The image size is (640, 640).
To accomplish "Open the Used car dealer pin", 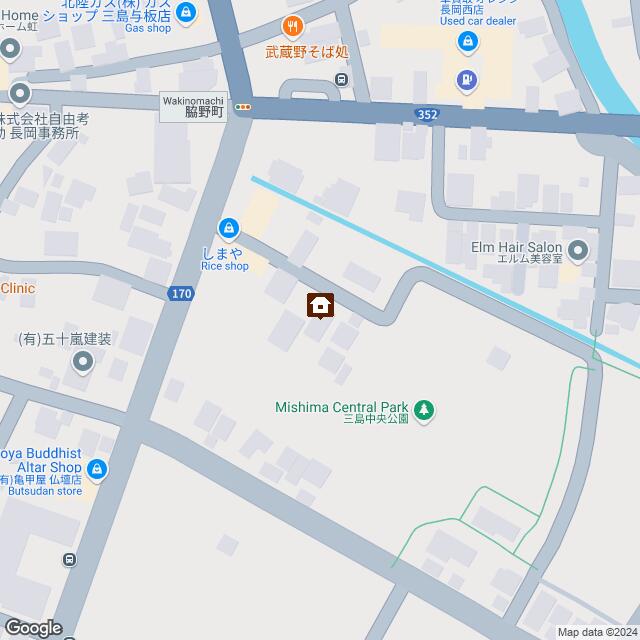I will [x=466, y=42].
